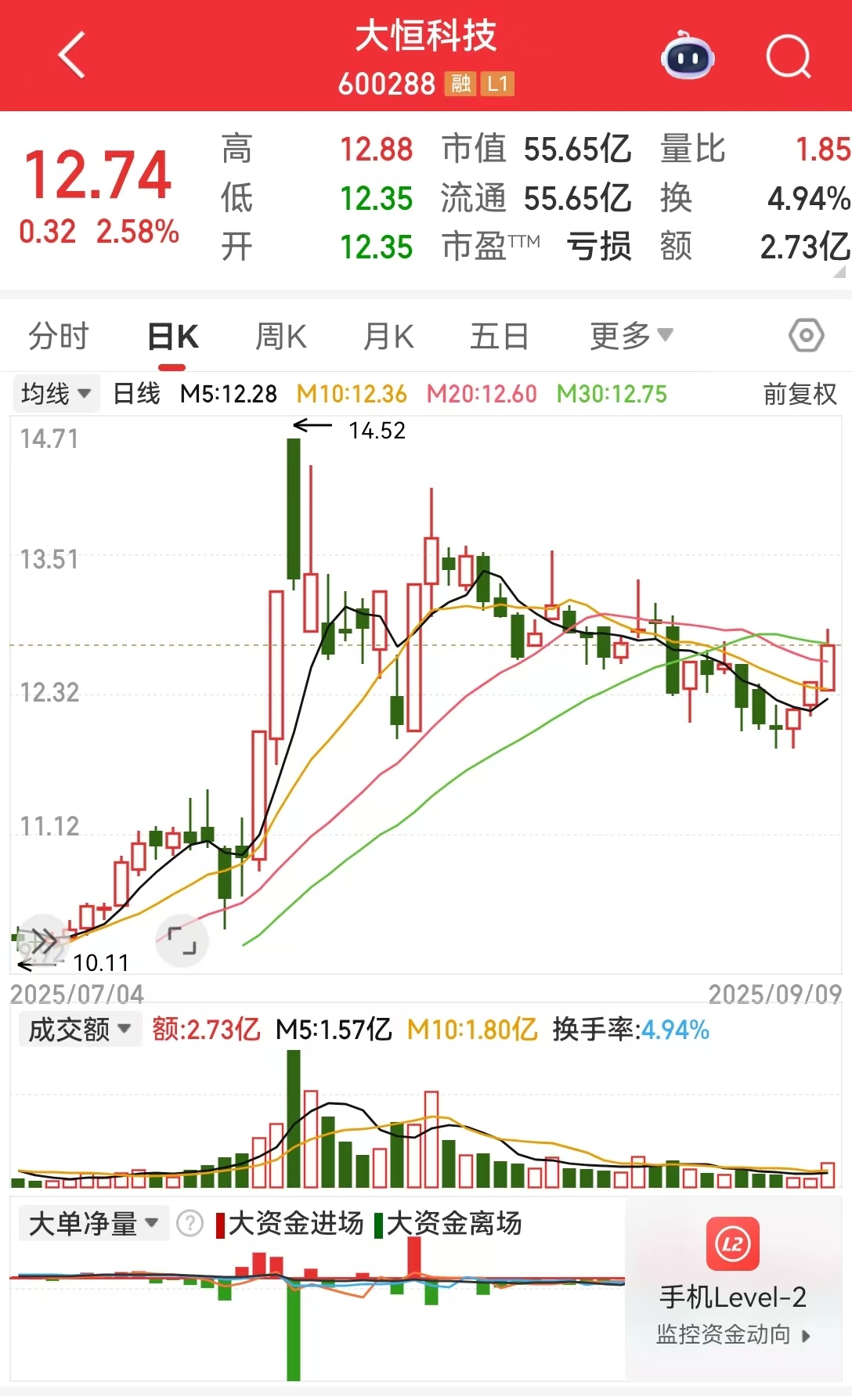Select the 日K tab

173,337
